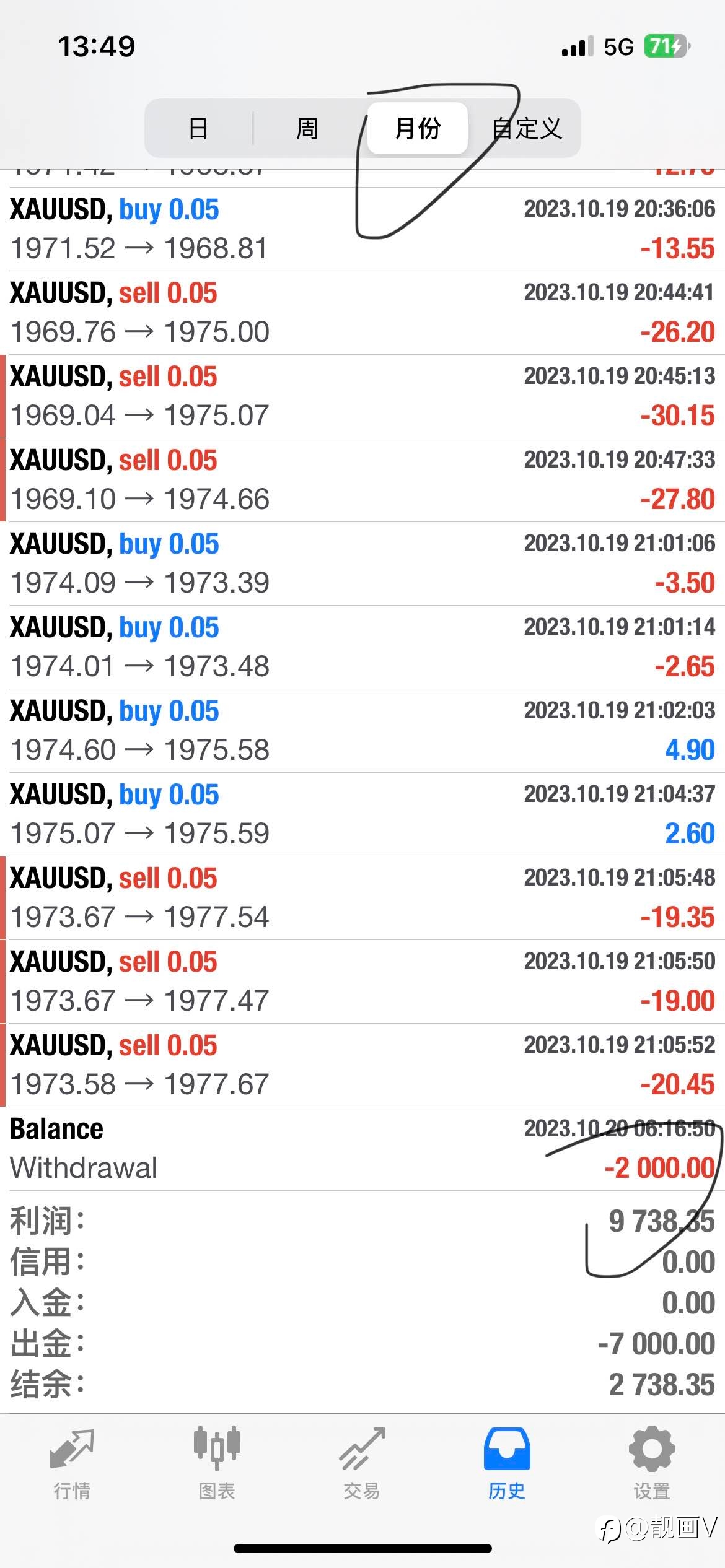Open the 设置 settings tab
The width and height of the screenshot is (725, 1568).
pyautogui.click(x=652, y=1465)
